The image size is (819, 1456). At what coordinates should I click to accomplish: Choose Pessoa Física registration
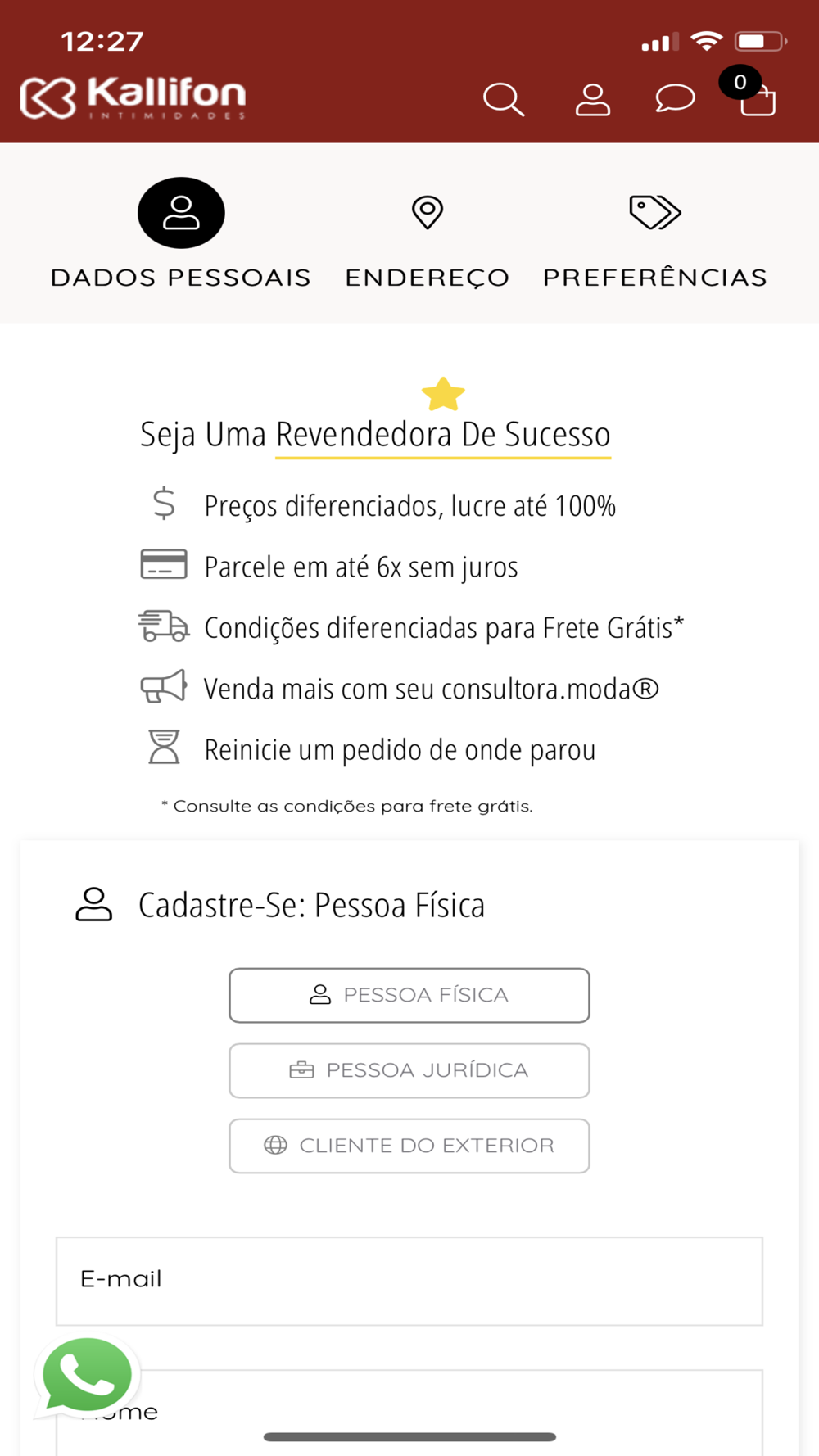(x=409, y=995)
